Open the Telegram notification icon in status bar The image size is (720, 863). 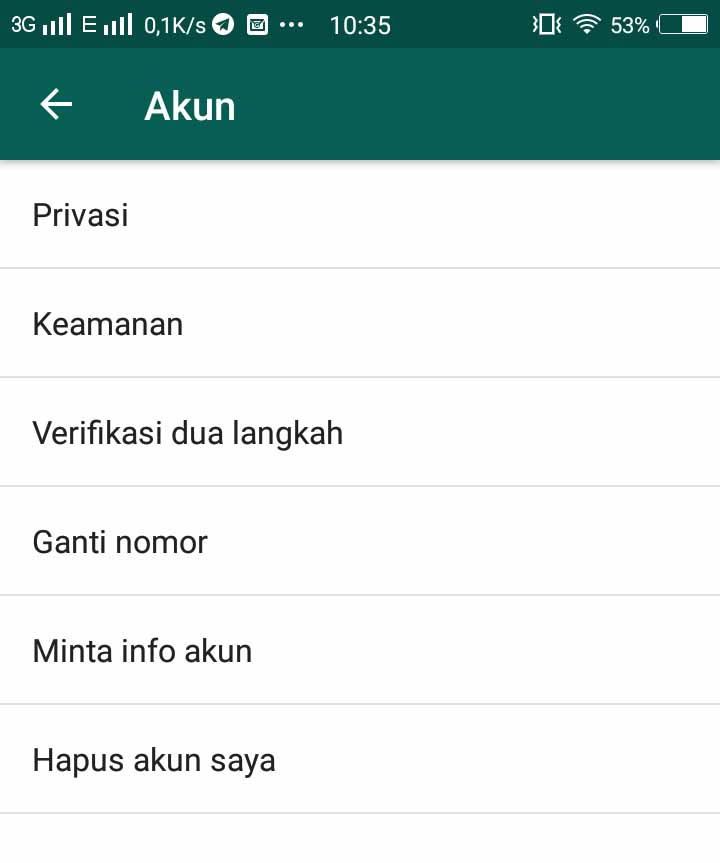(x=222, y=22)
